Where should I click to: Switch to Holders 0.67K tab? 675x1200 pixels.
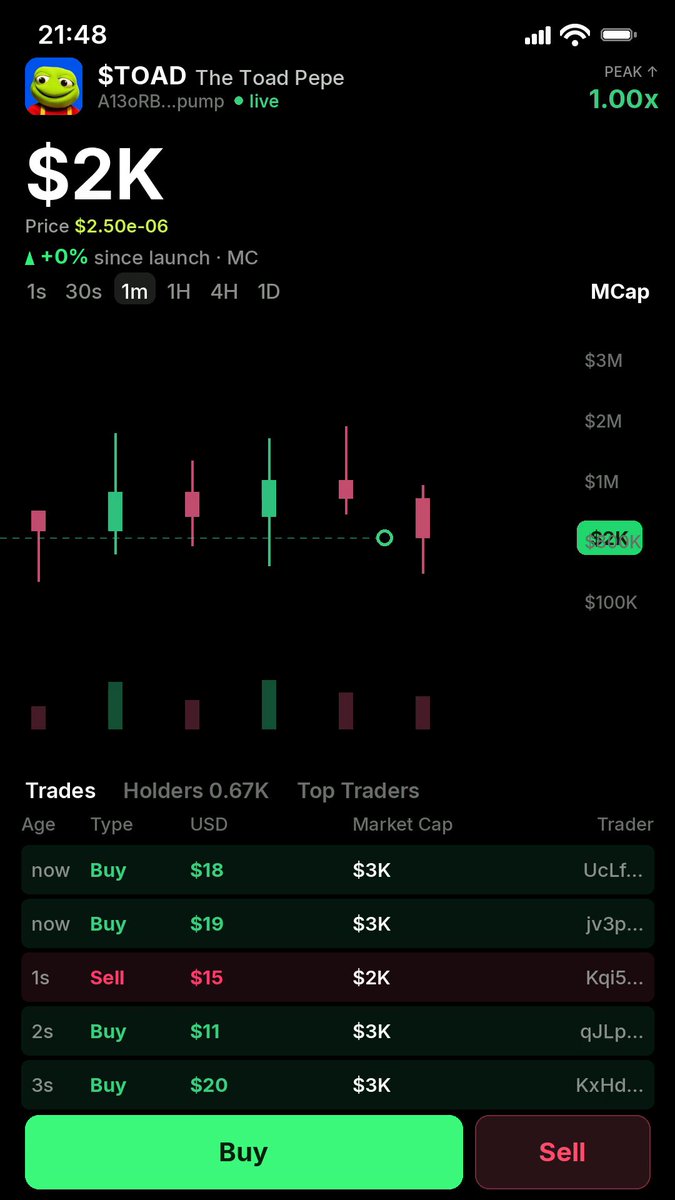click(x=196, y=791)
